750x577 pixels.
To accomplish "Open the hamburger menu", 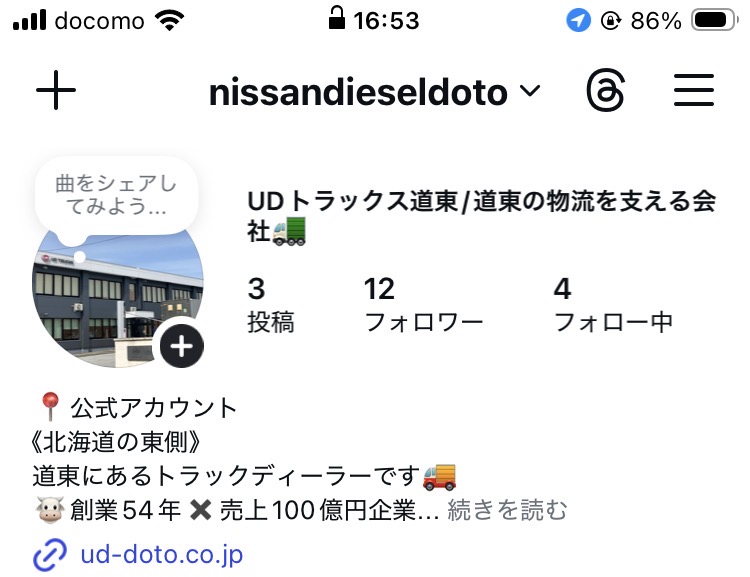I will [x=693, y=92].
